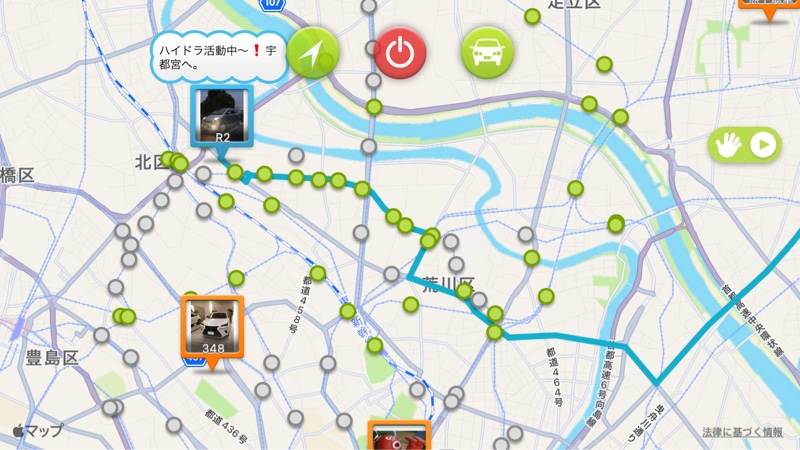Open the R2 car photo marker
Image resolution: width=800 pixels, height=450 pixels.
click(222, 116)
